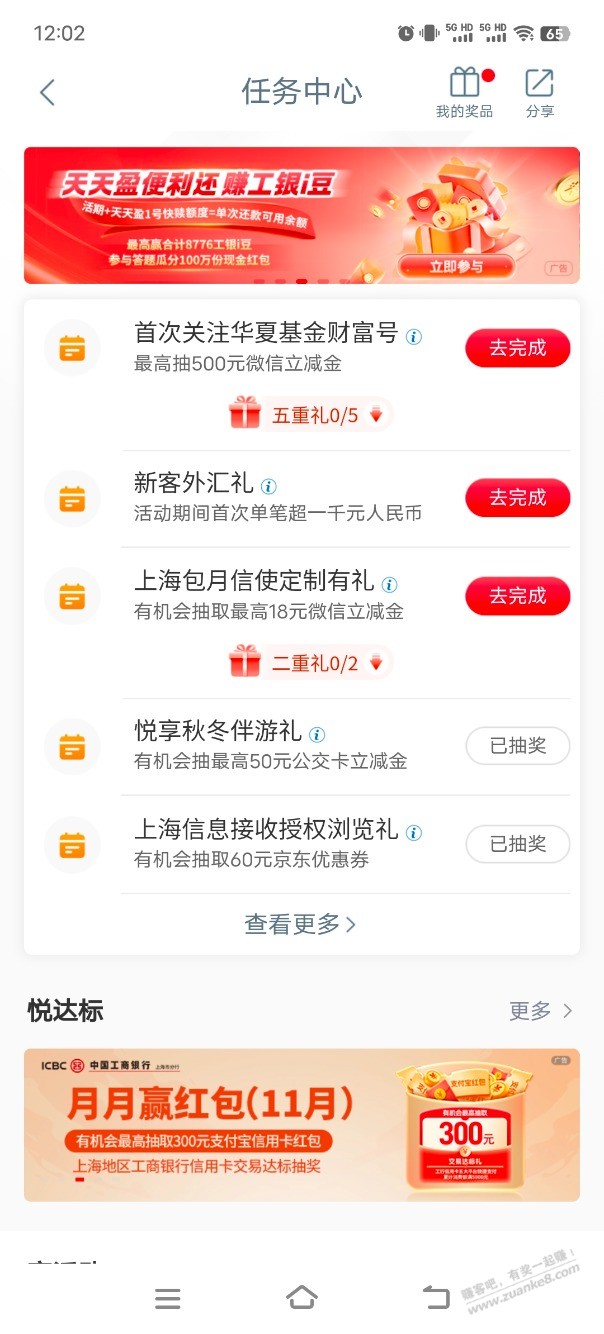Show info for 悦享秋冬伴游礼
This screenshot has height=1334, width=604.
pyautogui.click(x=318, y=735)
